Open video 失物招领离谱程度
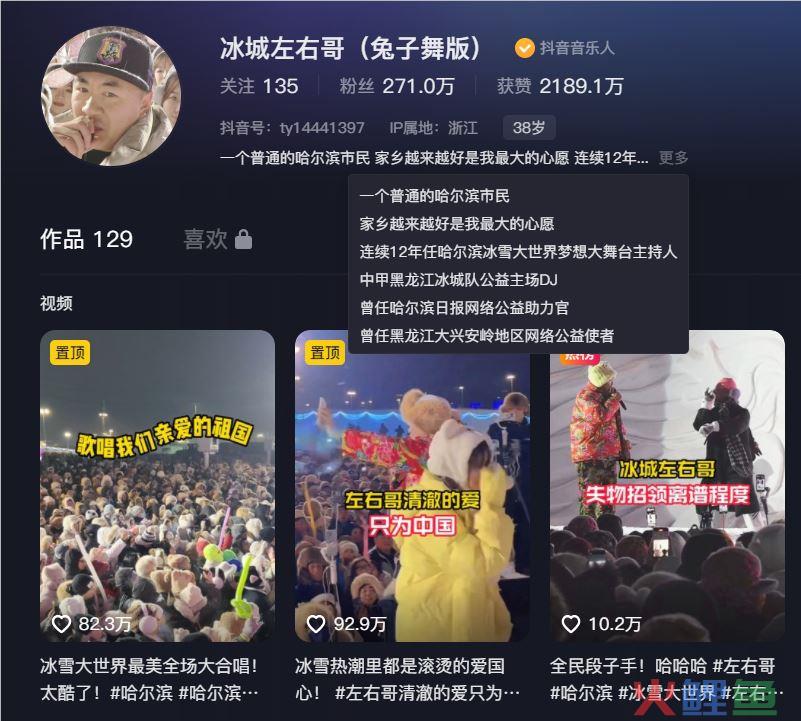 point(667,485)
